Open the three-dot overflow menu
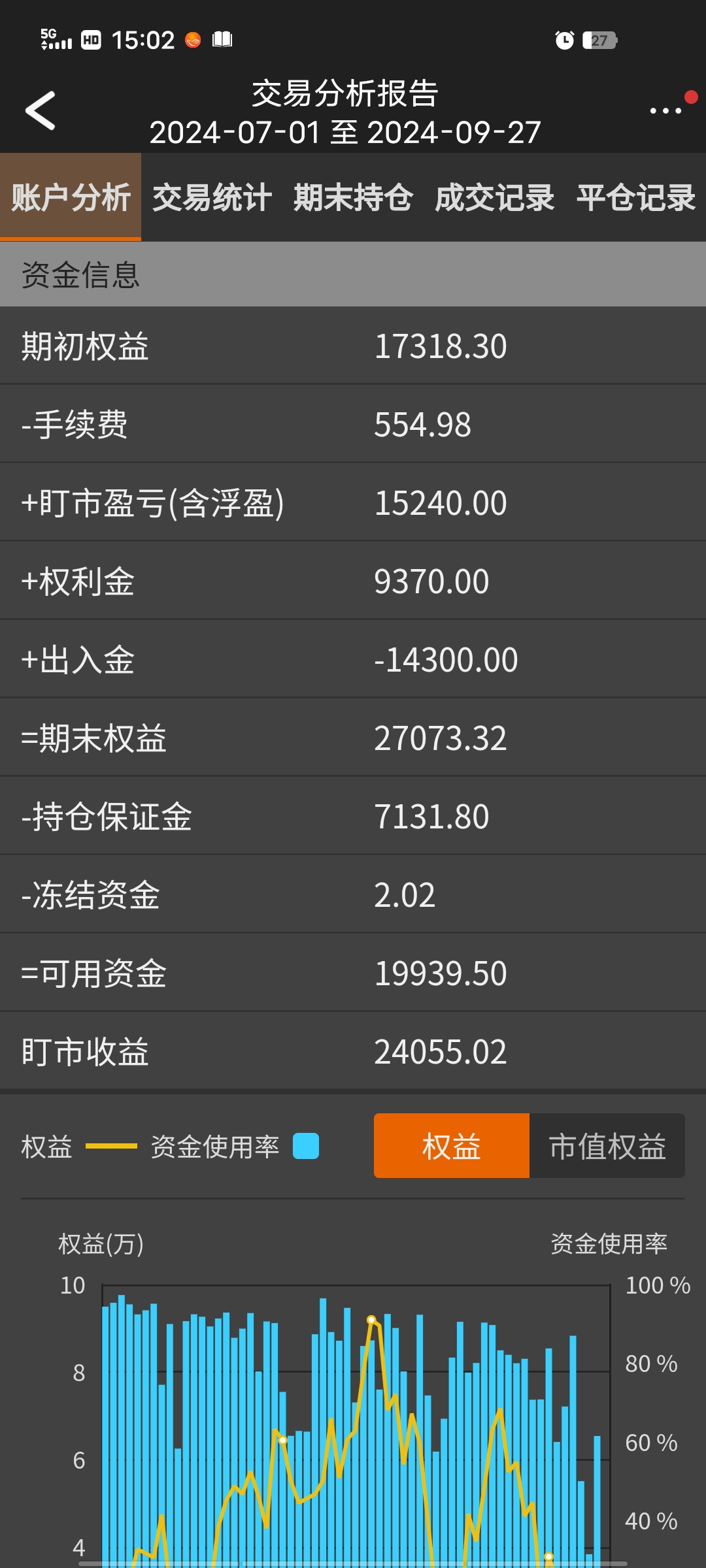Viewport: 706px width, 1568px height. [x=665, y=111]
